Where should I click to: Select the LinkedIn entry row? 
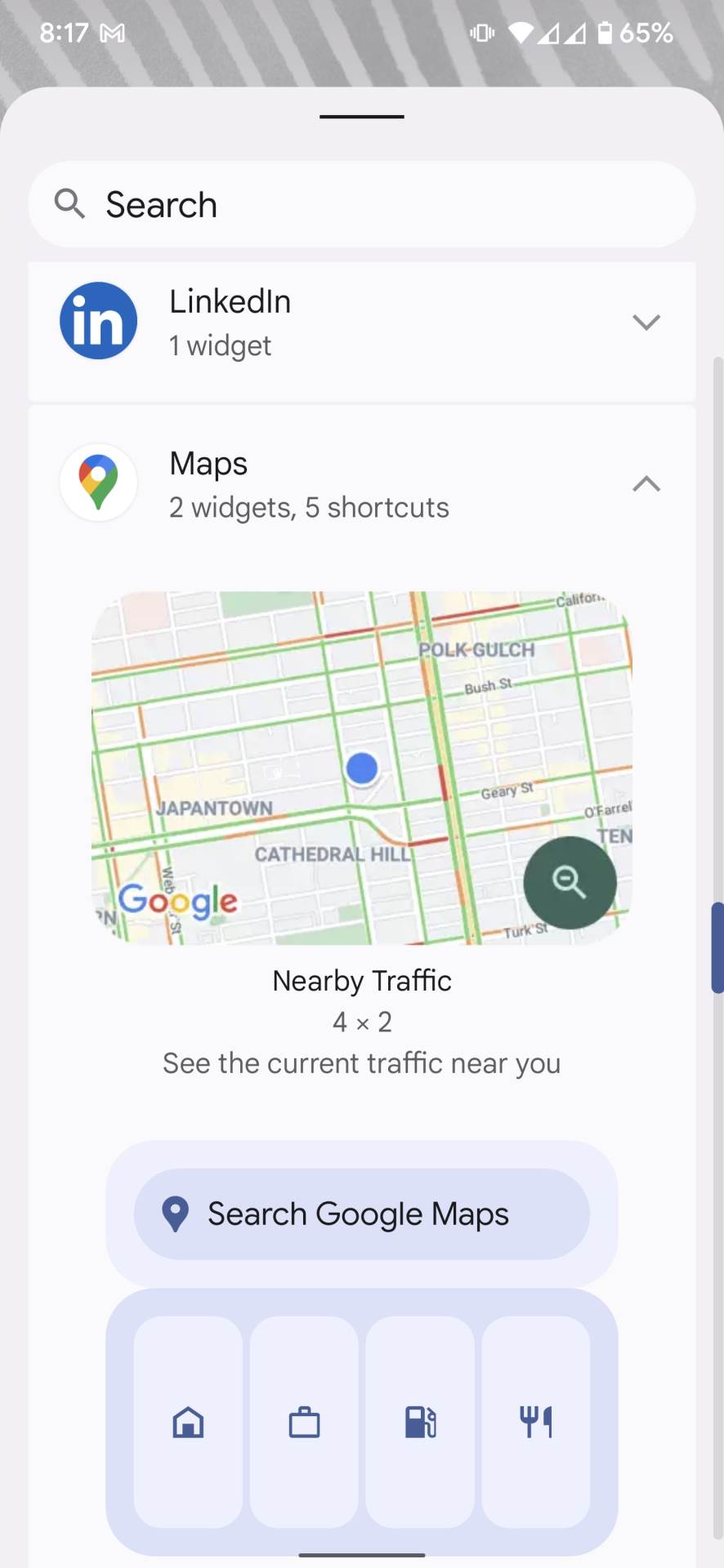(327, 322)
